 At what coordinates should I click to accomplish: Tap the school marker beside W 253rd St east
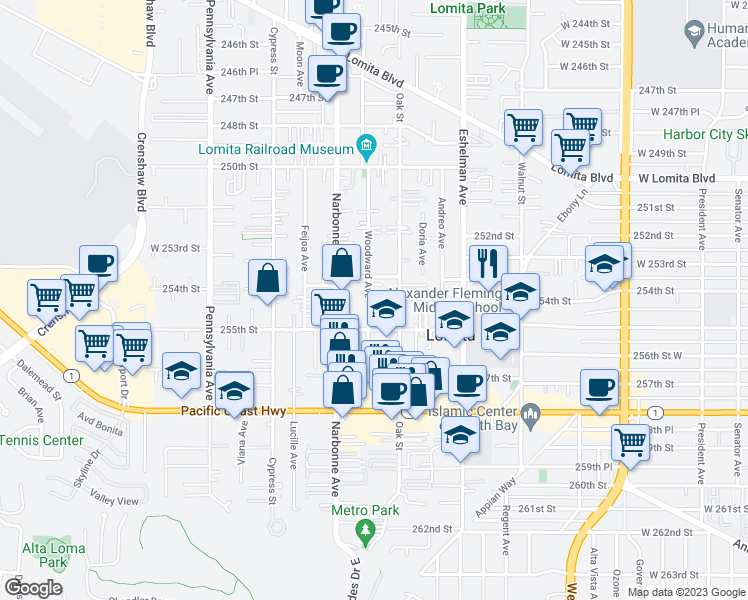click(x=604, y=264)
